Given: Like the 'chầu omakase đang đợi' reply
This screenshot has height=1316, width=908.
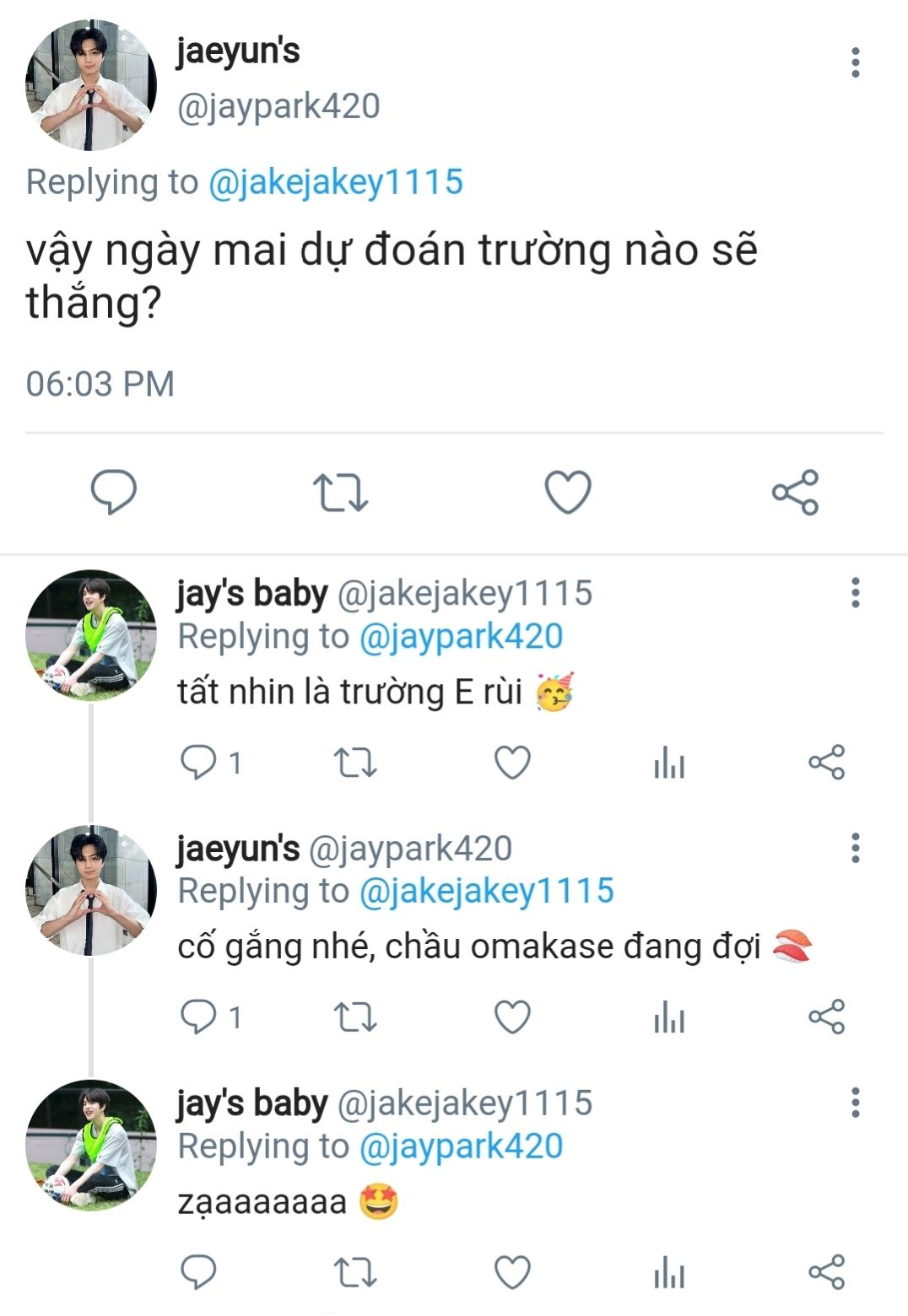Looking at the screenshot, I should pos(512,1017).
